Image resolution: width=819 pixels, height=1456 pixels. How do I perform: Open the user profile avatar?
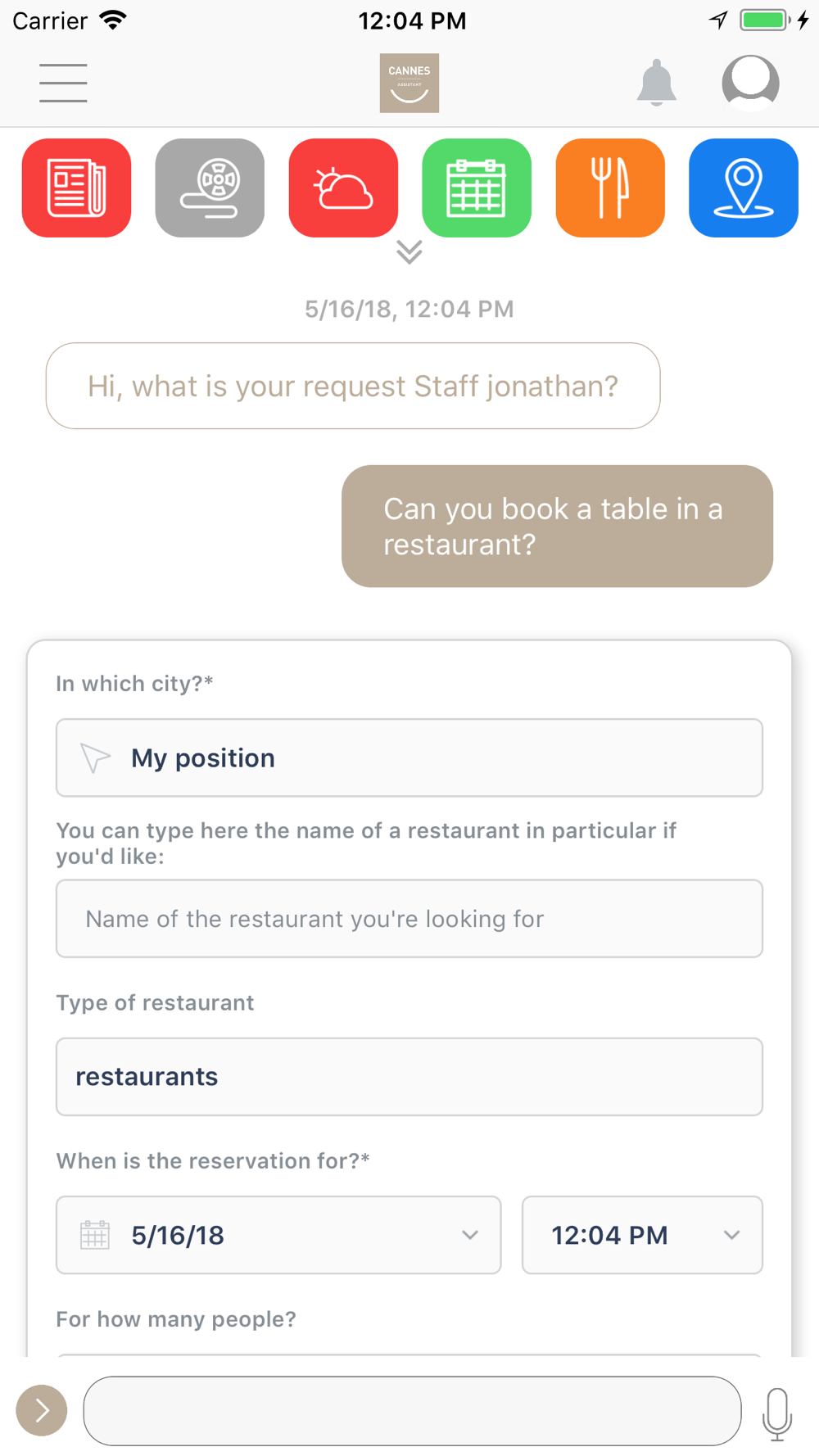[750, 83]
